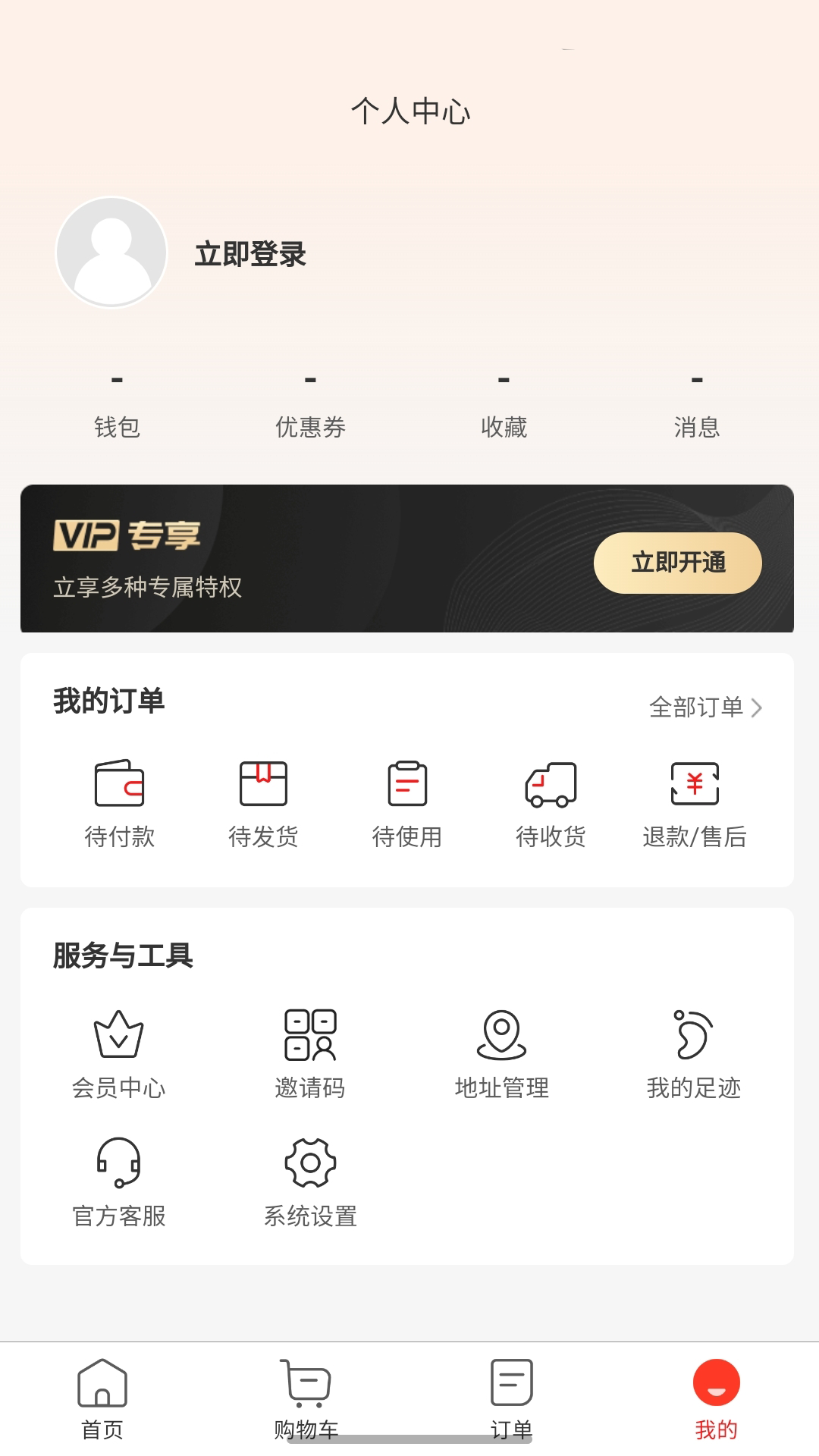Tap 立即开通 on the VIP banner
Screen dimensions: 819x1456
[677, 563]
